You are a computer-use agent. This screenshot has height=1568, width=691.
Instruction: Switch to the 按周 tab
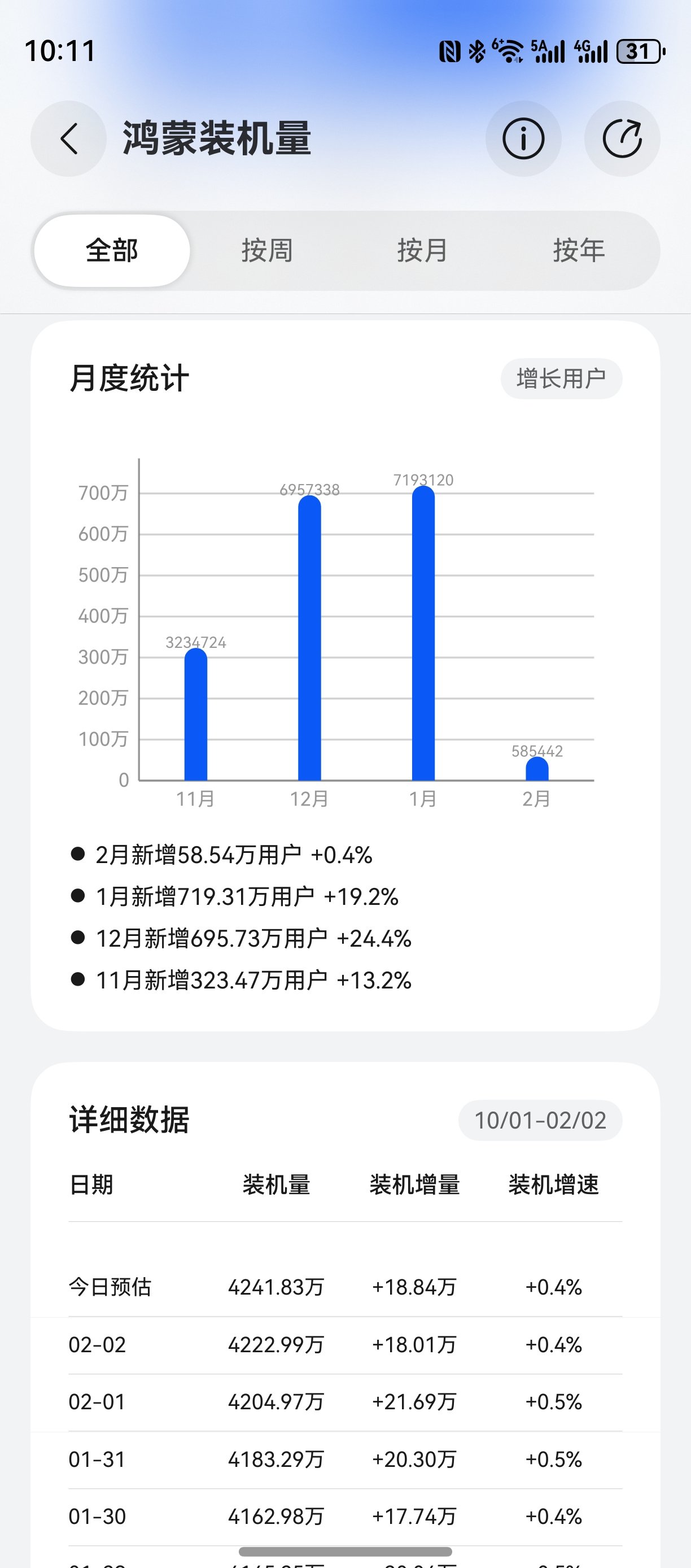pyautogui.click(x=267, y=251)
